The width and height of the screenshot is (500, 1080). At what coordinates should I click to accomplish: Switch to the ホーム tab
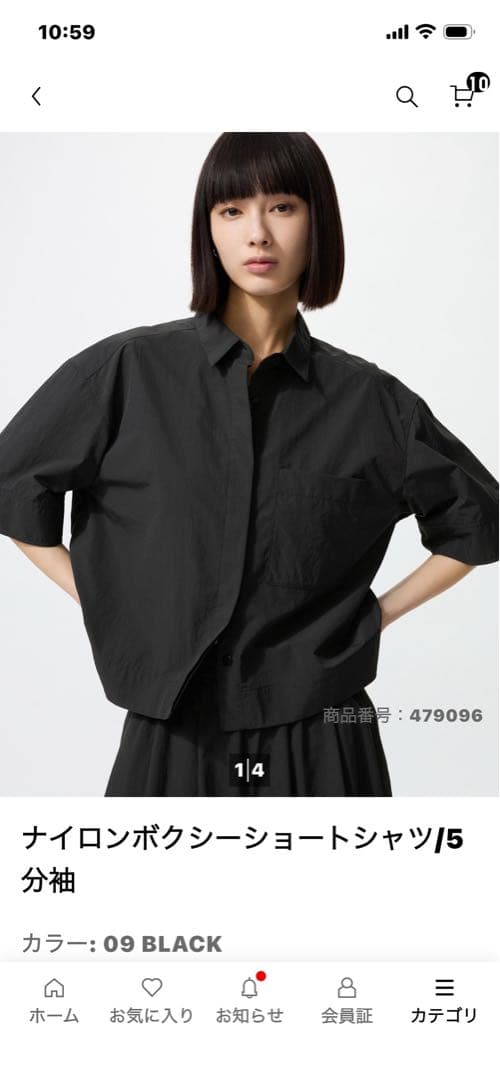(x=54, y=1001)
